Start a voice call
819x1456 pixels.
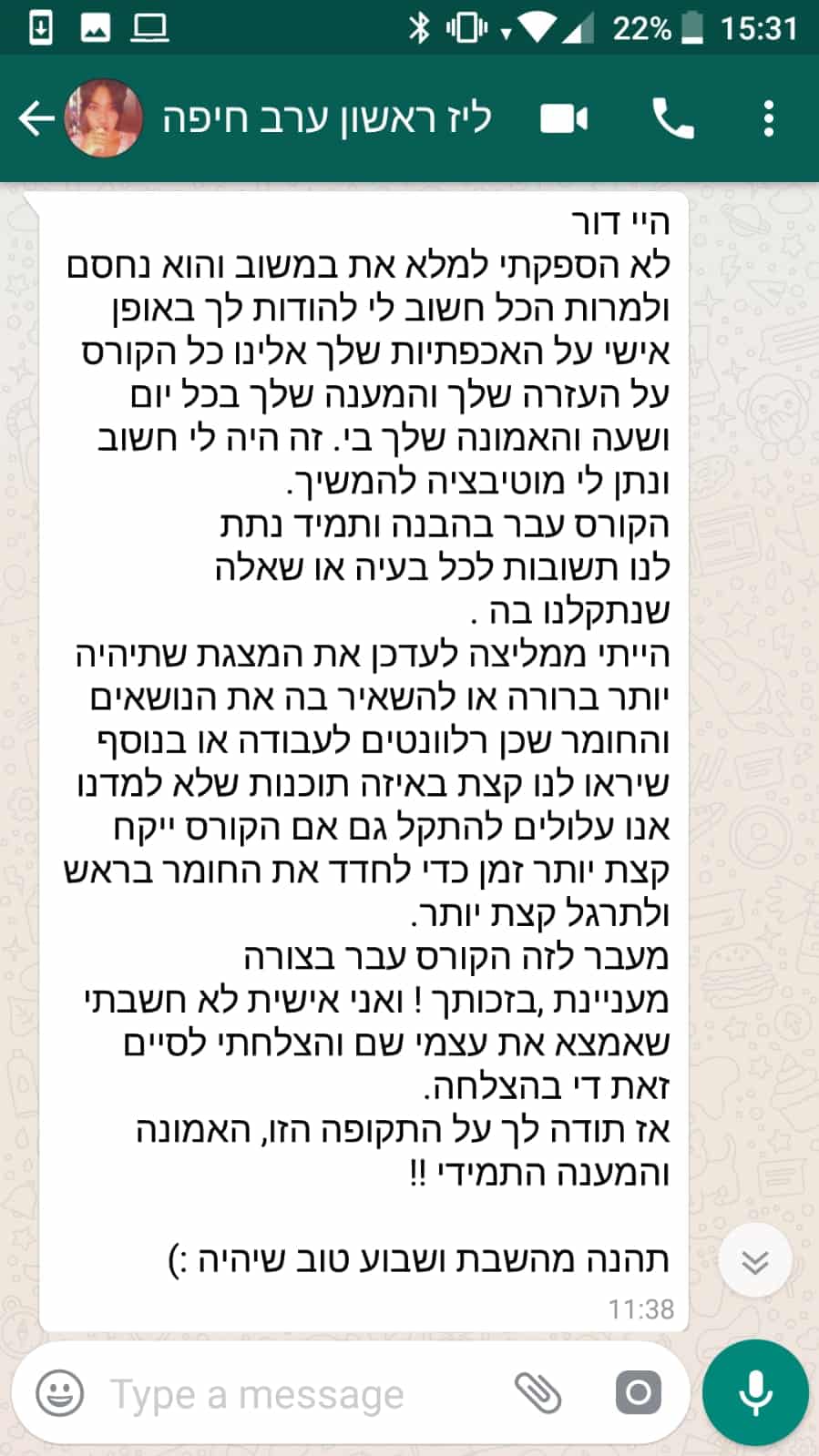[673, 118]
